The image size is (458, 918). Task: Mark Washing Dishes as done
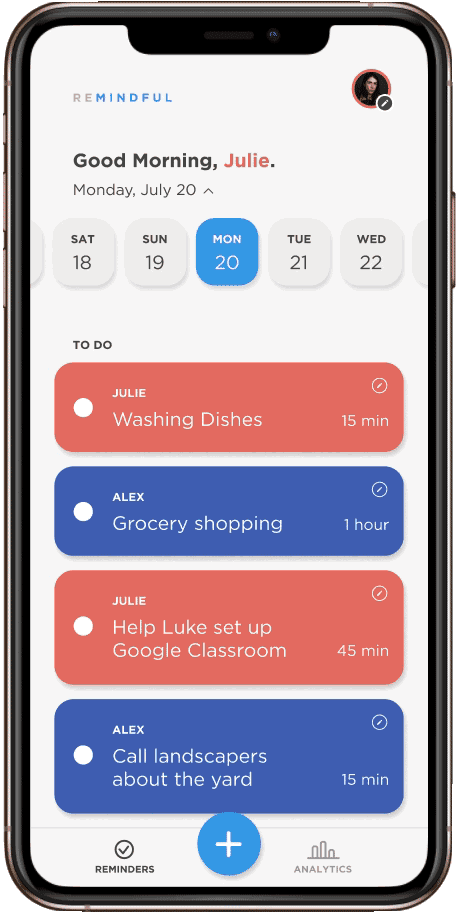click(83, 407)
